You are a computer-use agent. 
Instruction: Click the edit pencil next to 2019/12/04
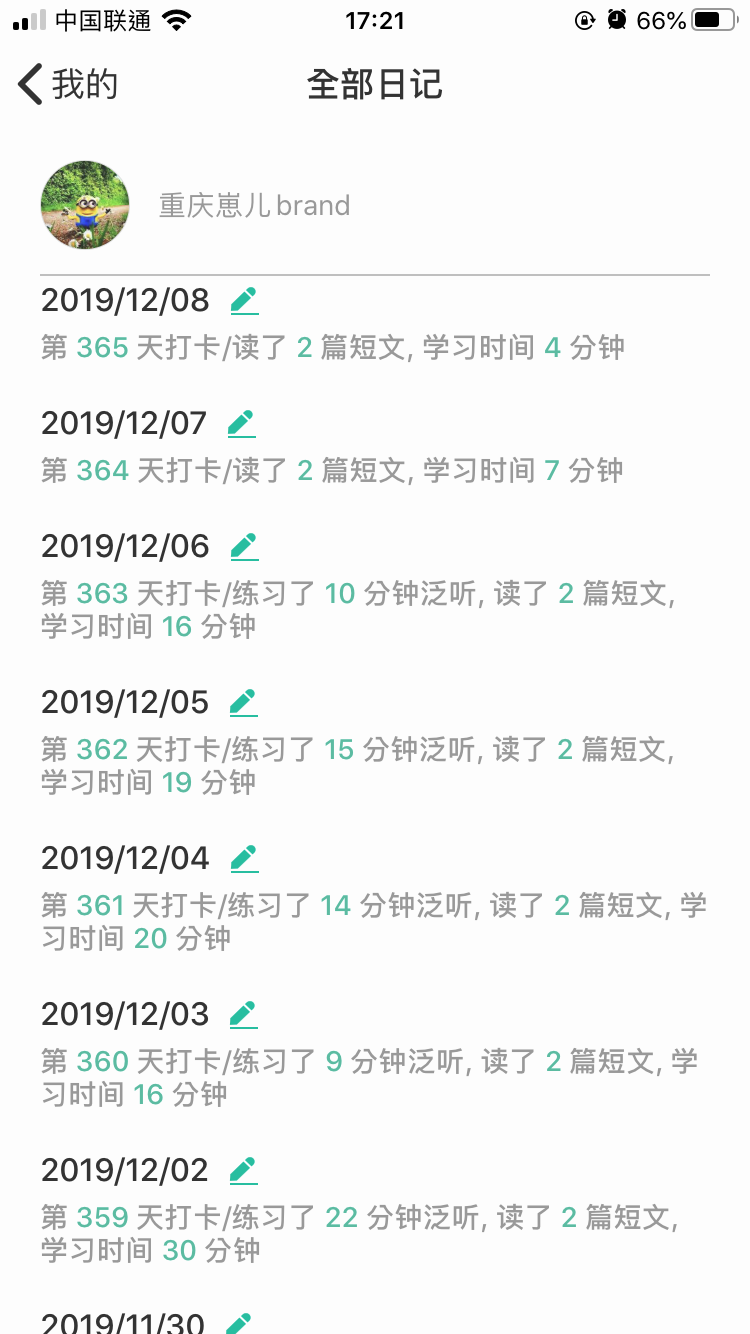click(x=243, y=858)
